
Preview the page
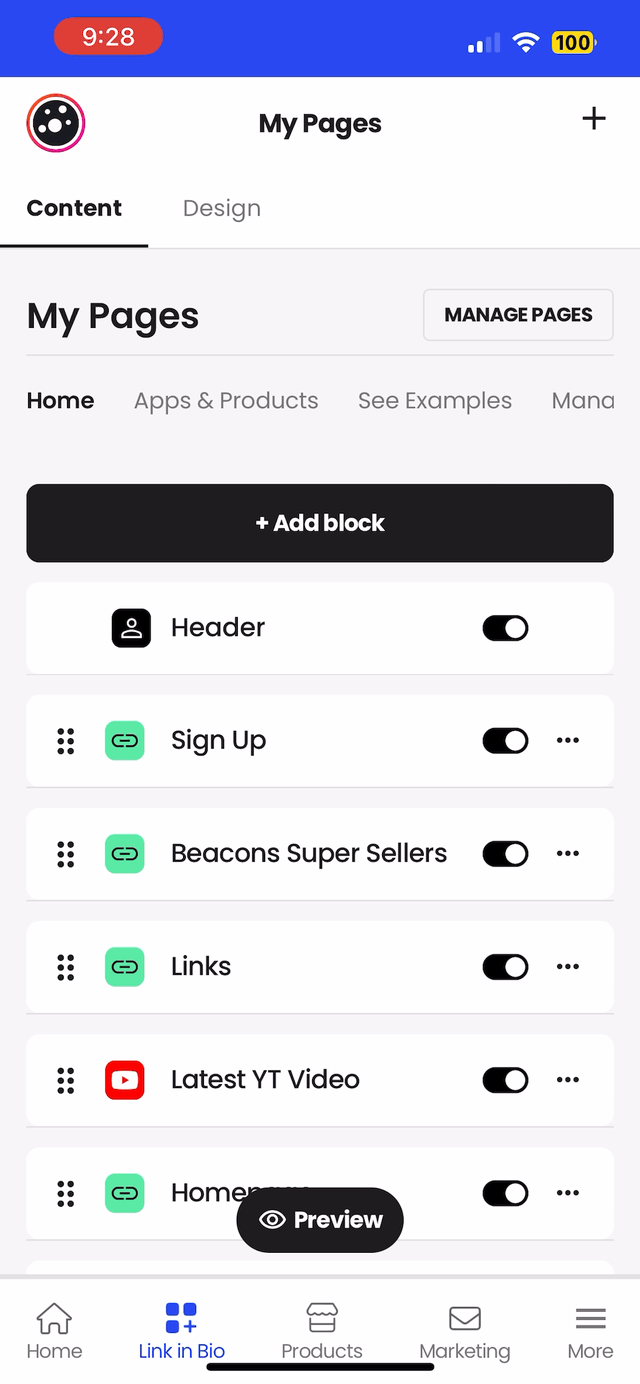[x=320, y=1220]
